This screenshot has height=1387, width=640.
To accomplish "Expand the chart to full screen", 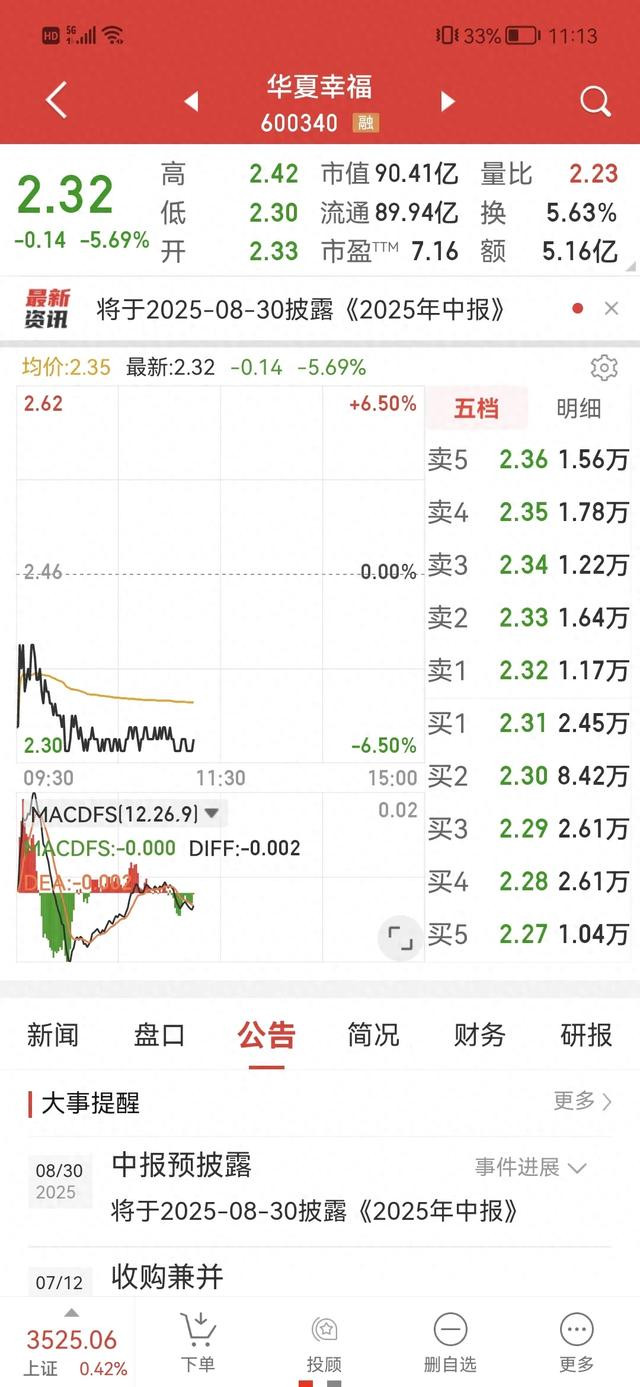I will pyautogui.click(x=400, y=938).
